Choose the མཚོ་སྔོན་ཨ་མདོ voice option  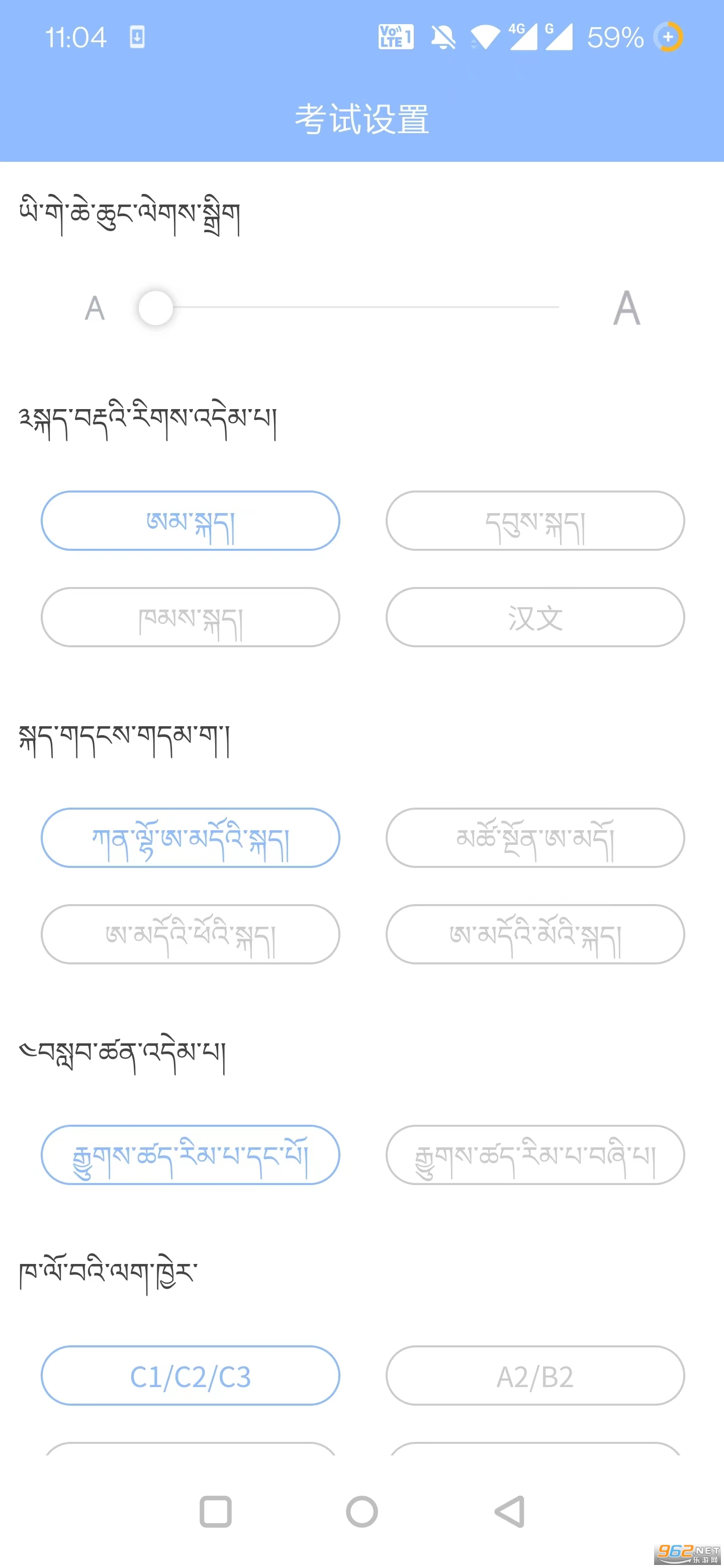(x=534, y=838)
